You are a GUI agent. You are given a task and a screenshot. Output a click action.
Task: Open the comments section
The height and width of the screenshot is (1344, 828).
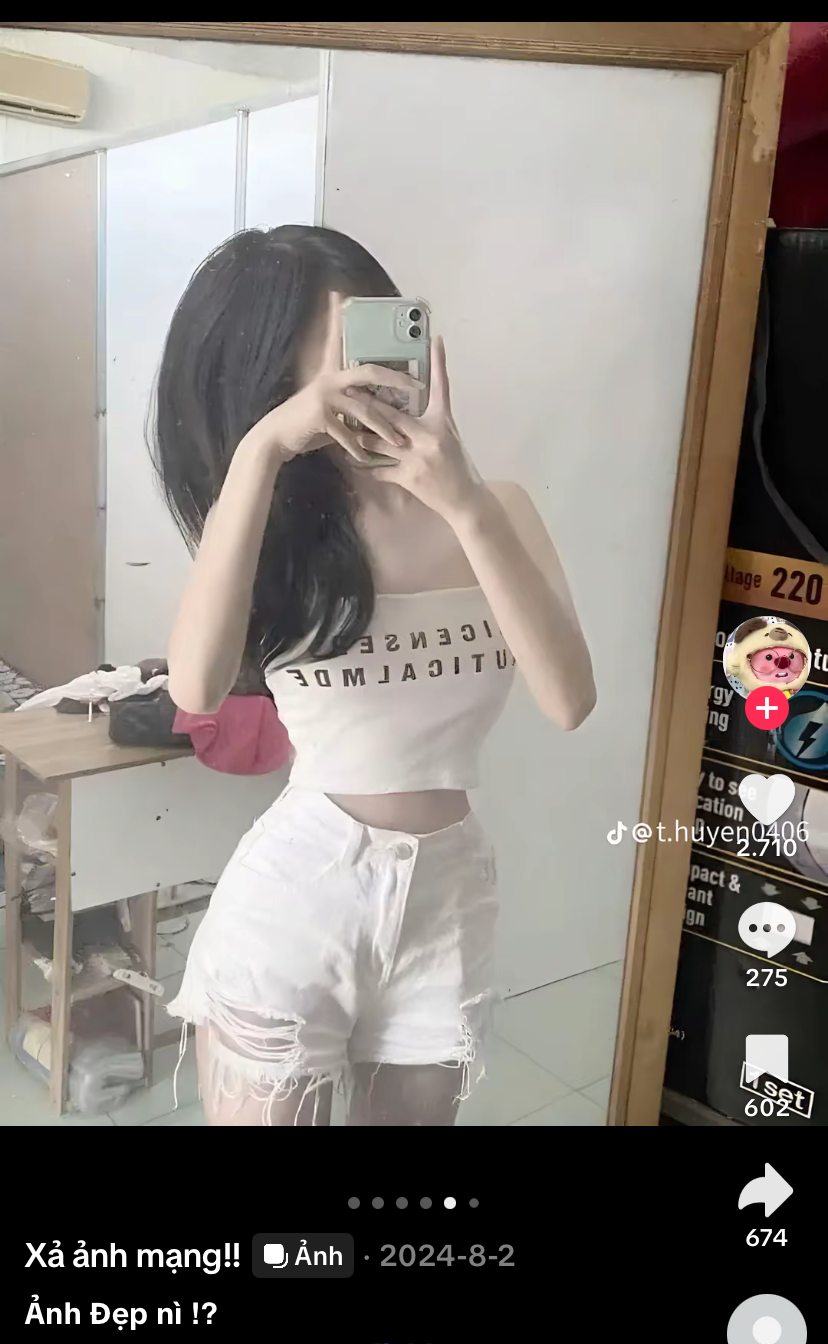pos(766,930)
